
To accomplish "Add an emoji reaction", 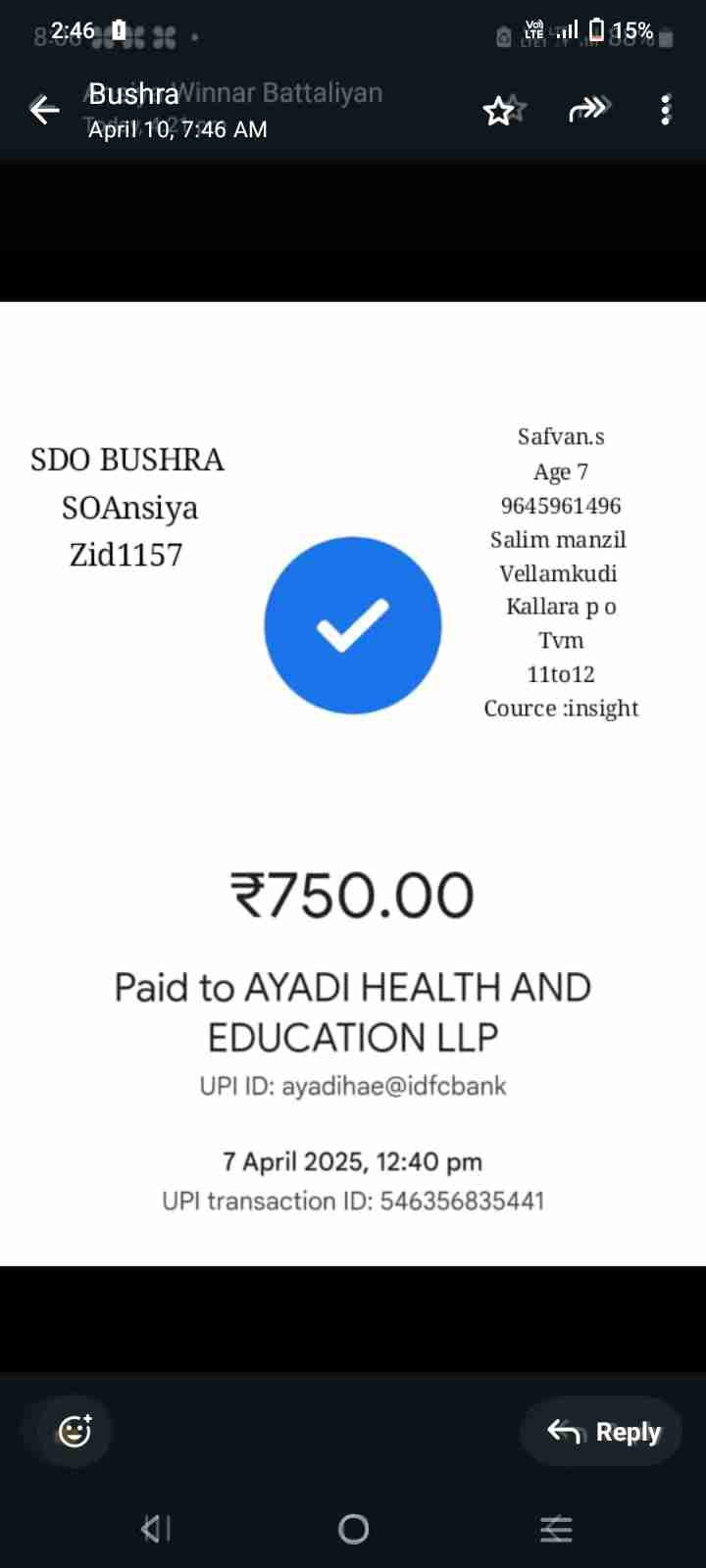I will pyautogui.click(x=76, y=1431).
